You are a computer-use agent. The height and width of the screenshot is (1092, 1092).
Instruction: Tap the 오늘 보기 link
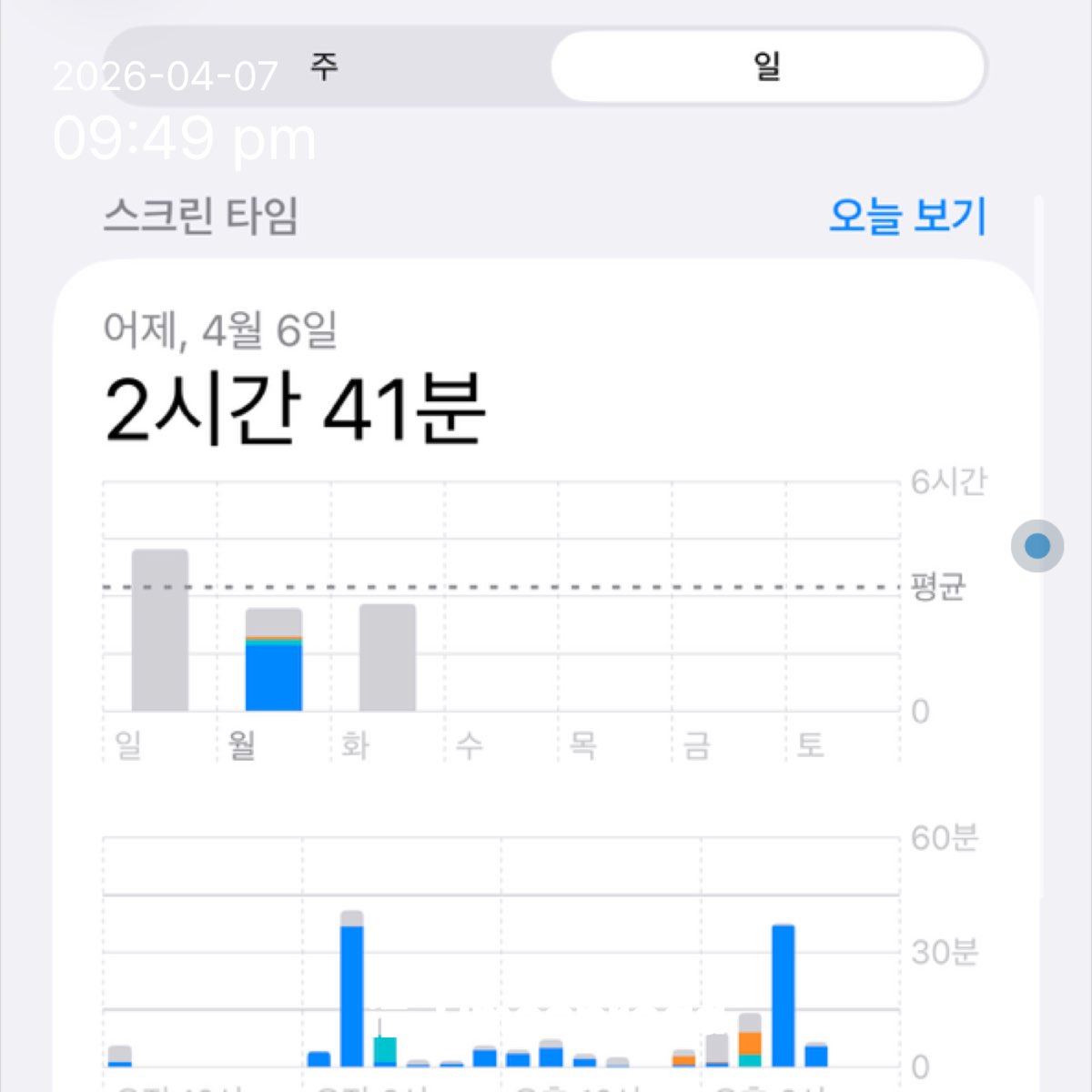[906, 216]
